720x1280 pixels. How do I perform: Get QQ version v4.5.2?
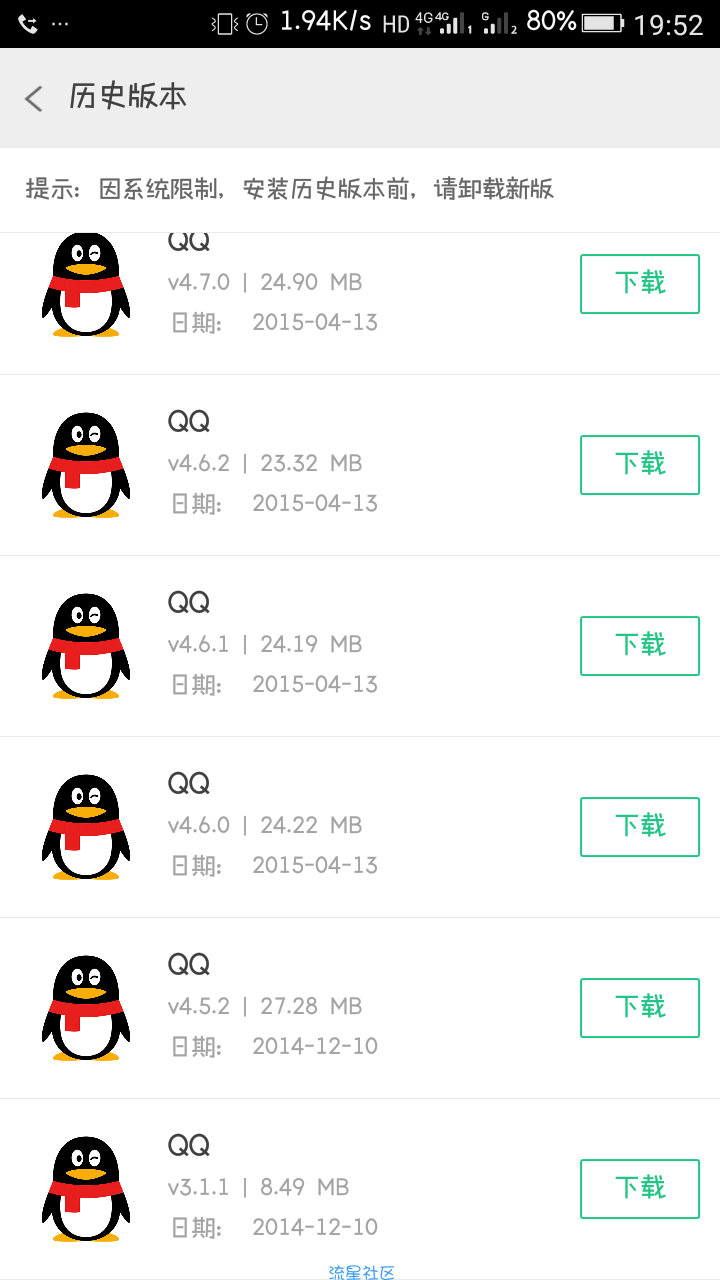(640, 1008)
